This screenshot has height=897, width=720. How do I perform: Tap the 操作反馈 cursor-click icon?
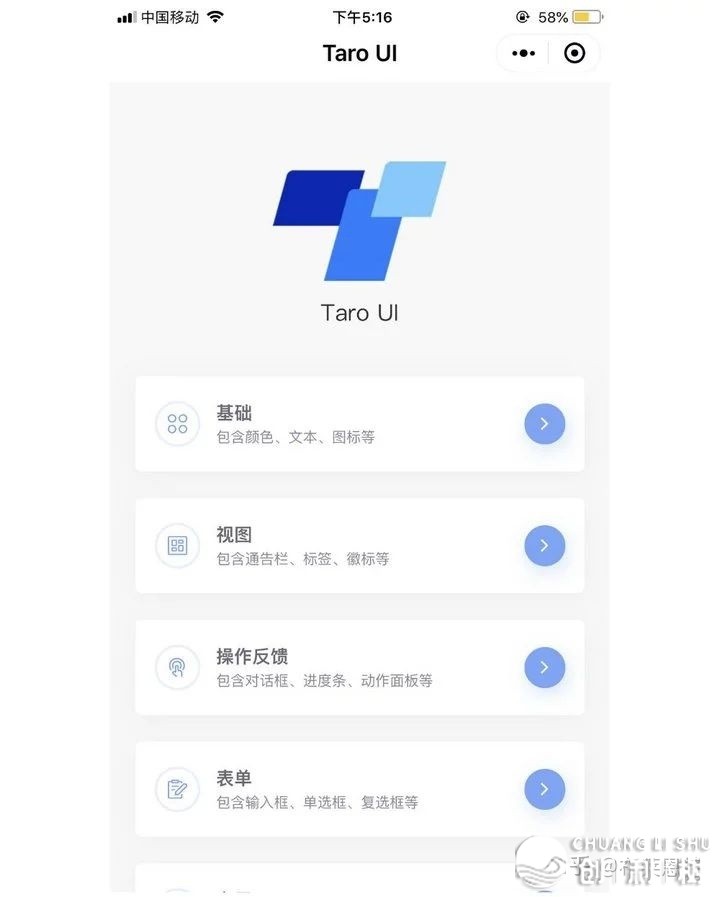click(177, 667)
